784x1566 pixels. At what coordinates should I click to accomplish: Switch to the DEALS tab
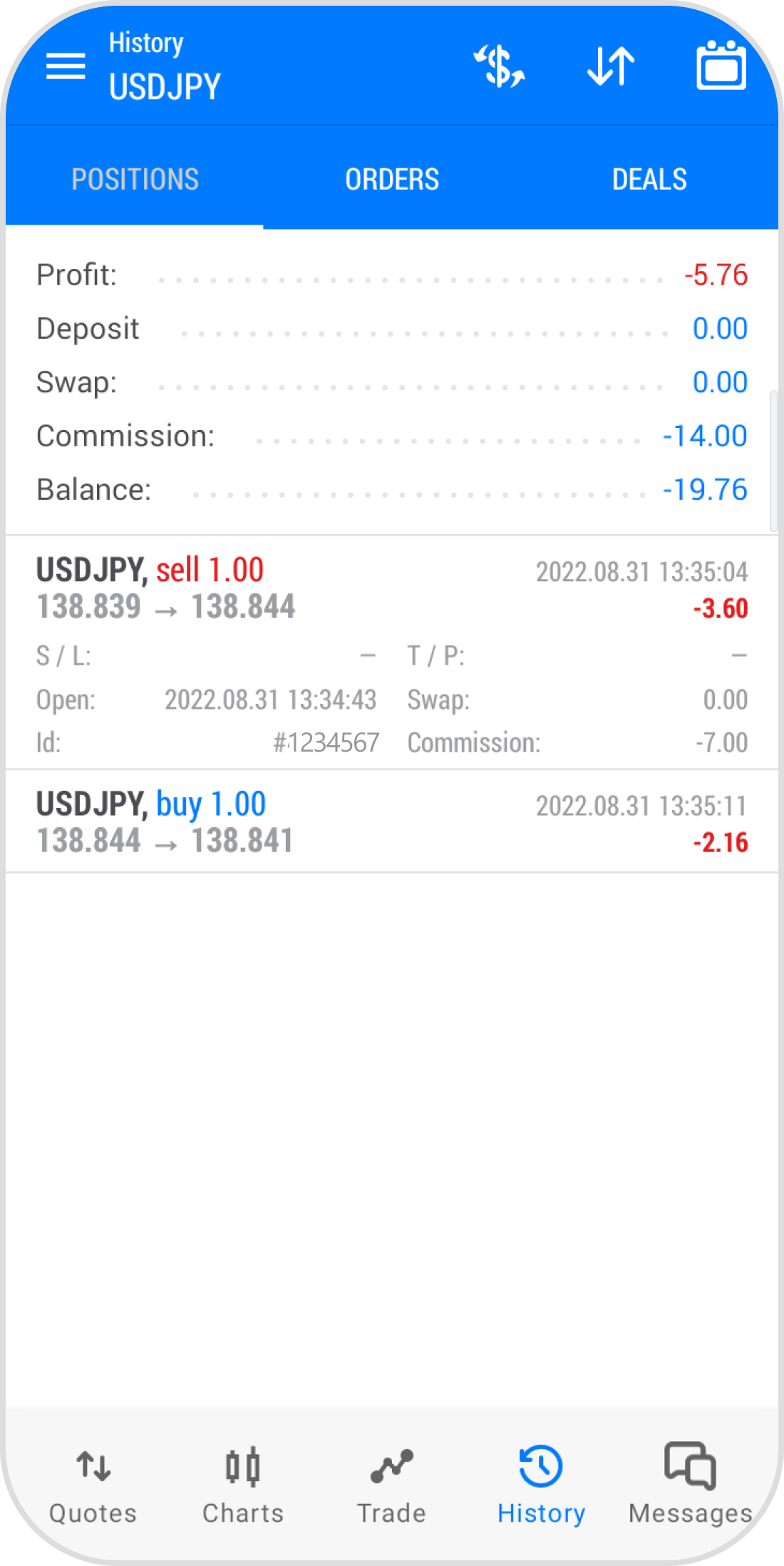[x=649, y=178]
